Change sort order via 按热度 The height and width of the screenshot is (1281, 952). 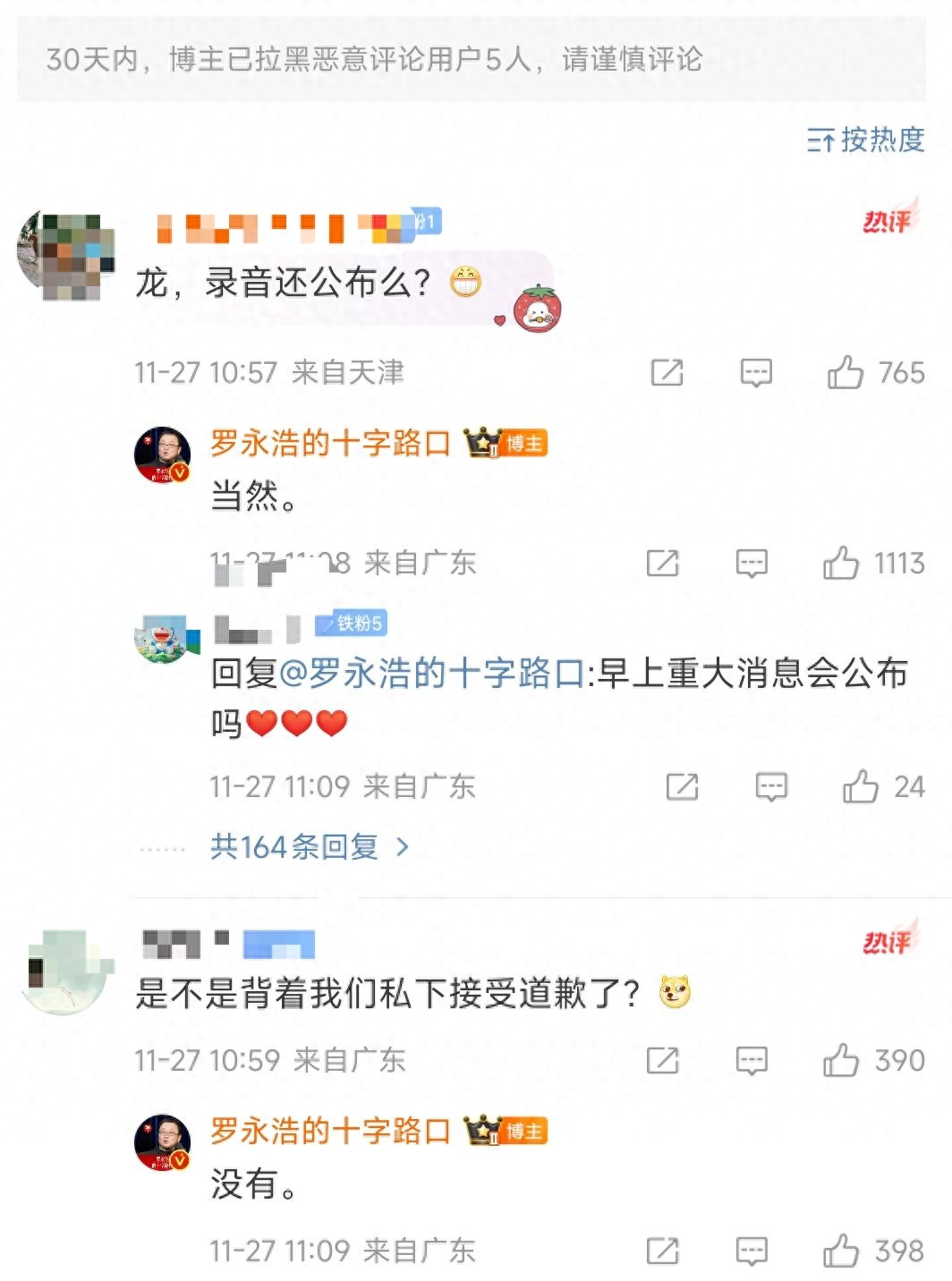click(x=865, y=140)
